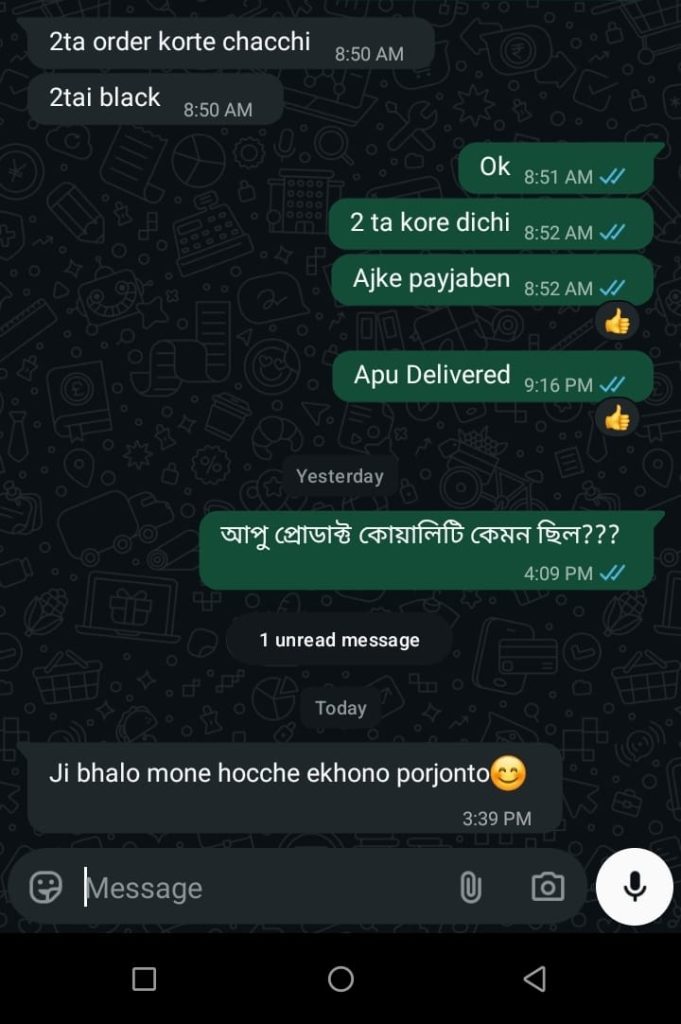Screen dimensions: 681x1024
Task: Go back with the system back button
Action: pos(535,979)
